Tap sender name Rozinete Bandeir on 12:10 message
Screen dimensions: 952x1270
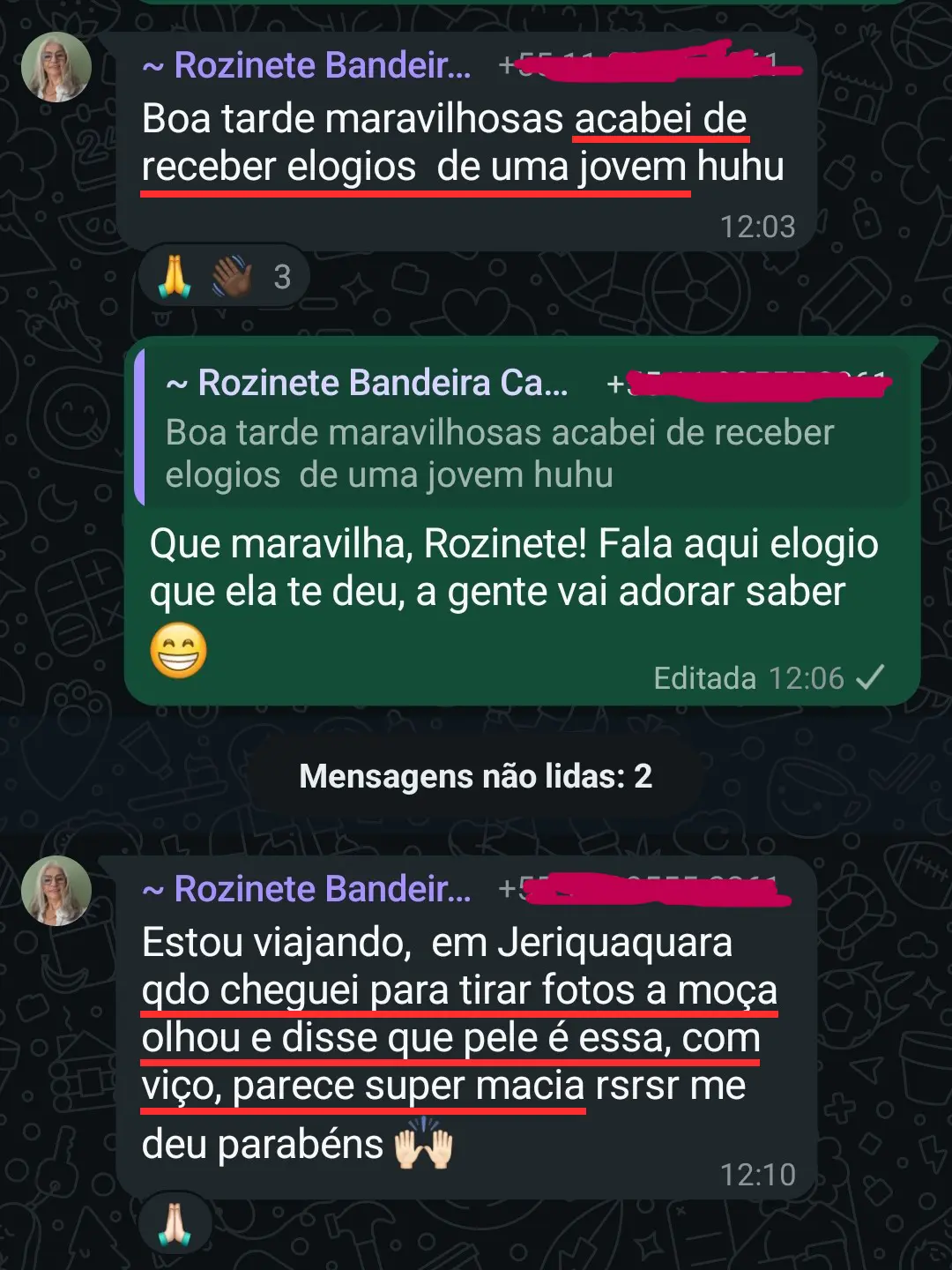[x=307, y=890]
